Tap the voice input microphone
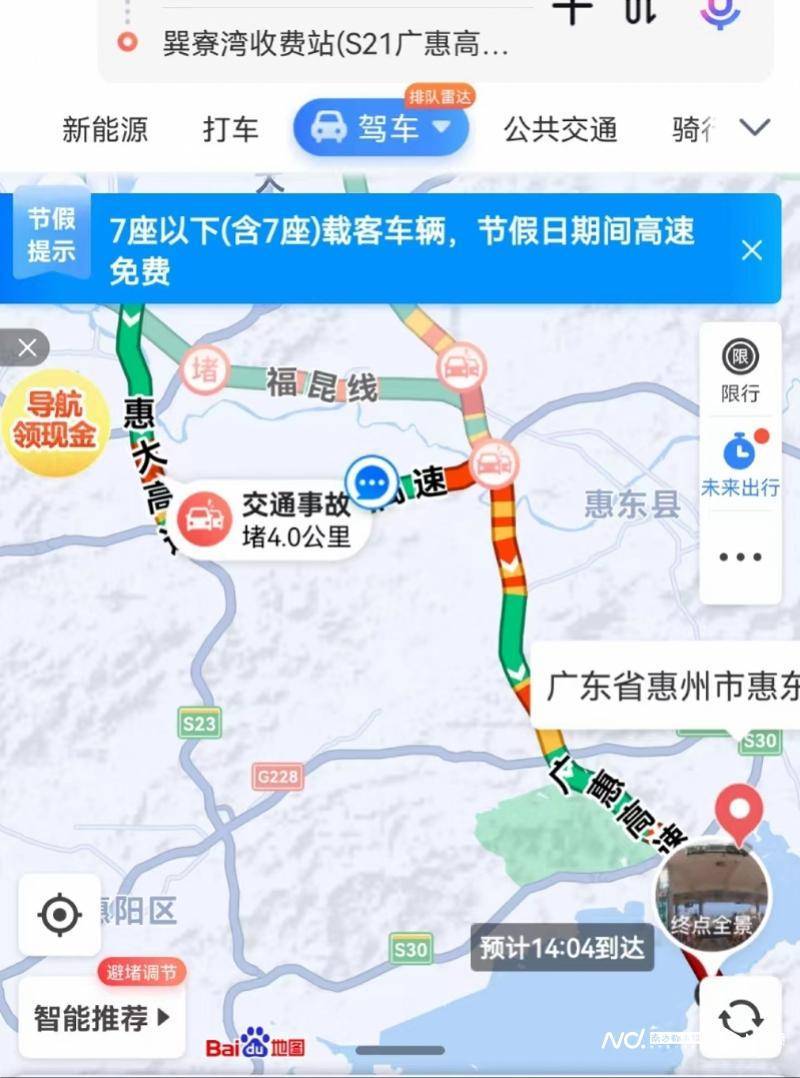800x1078 pixels. 720,12
